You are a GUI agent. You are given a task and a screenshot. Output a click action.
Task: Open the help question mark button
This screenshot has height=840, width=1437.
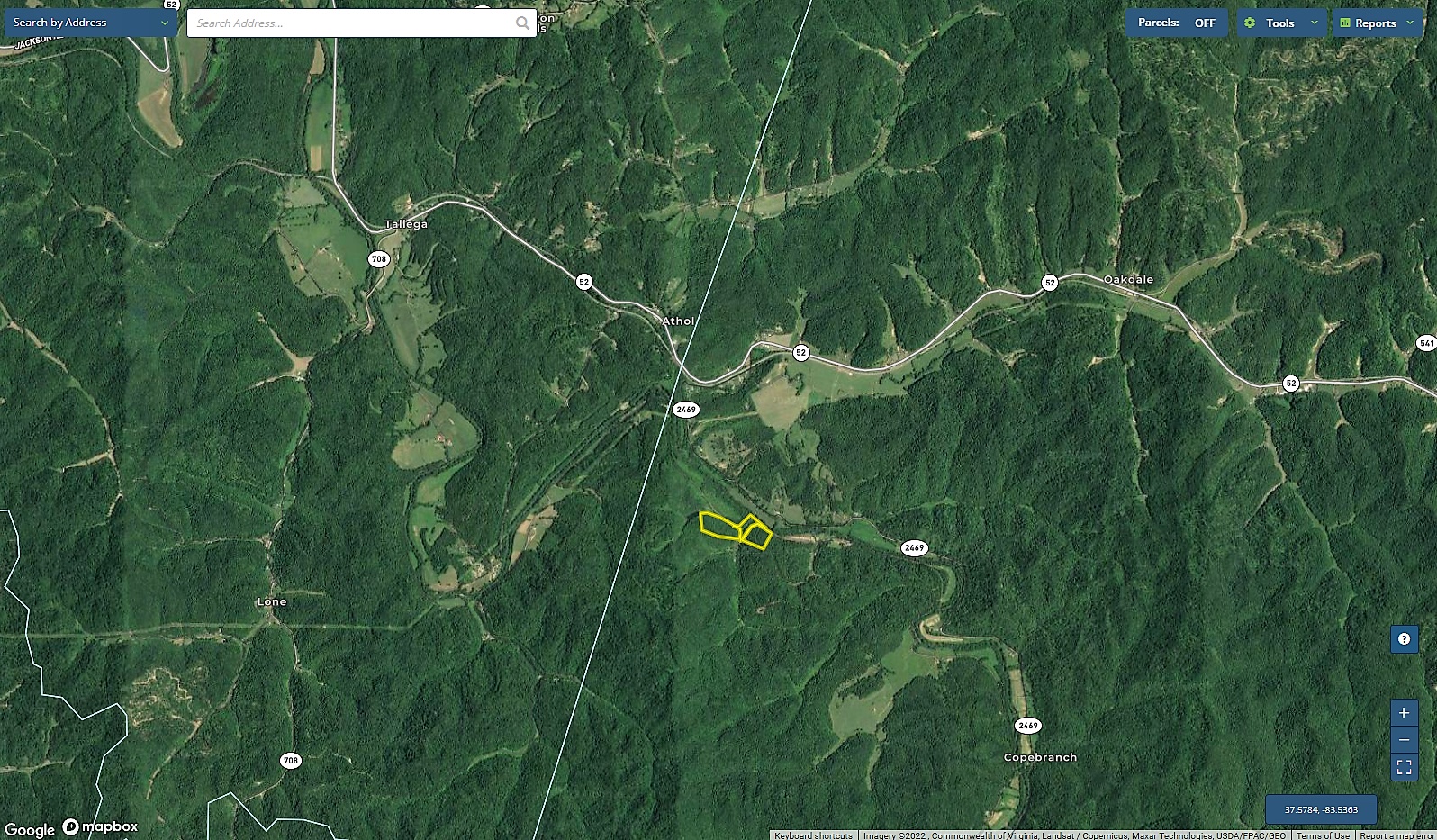pyautogui.click(x=1404, y=639)
